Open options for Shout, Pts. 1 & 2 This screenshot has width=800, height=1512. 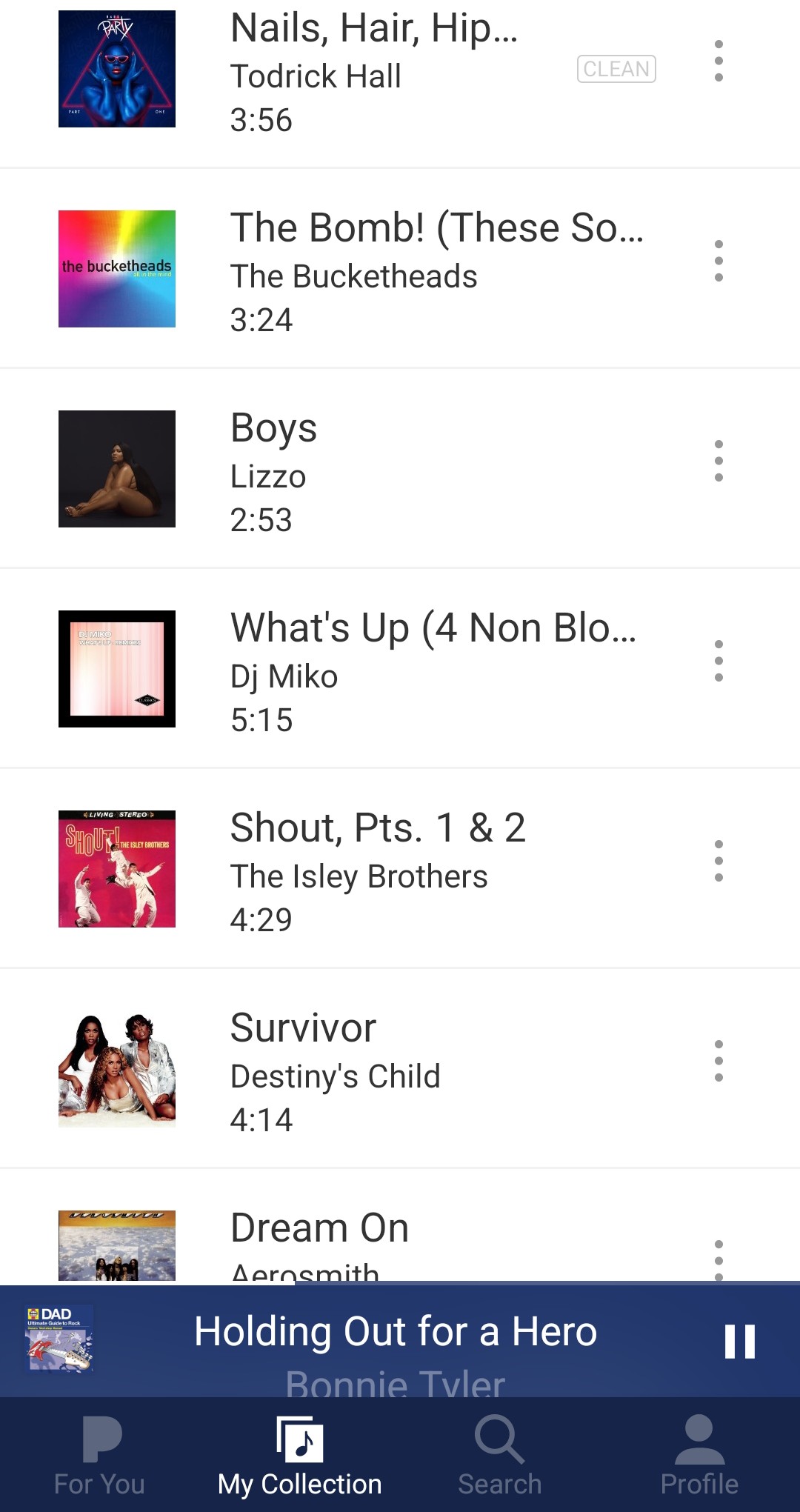coord(718,861)
